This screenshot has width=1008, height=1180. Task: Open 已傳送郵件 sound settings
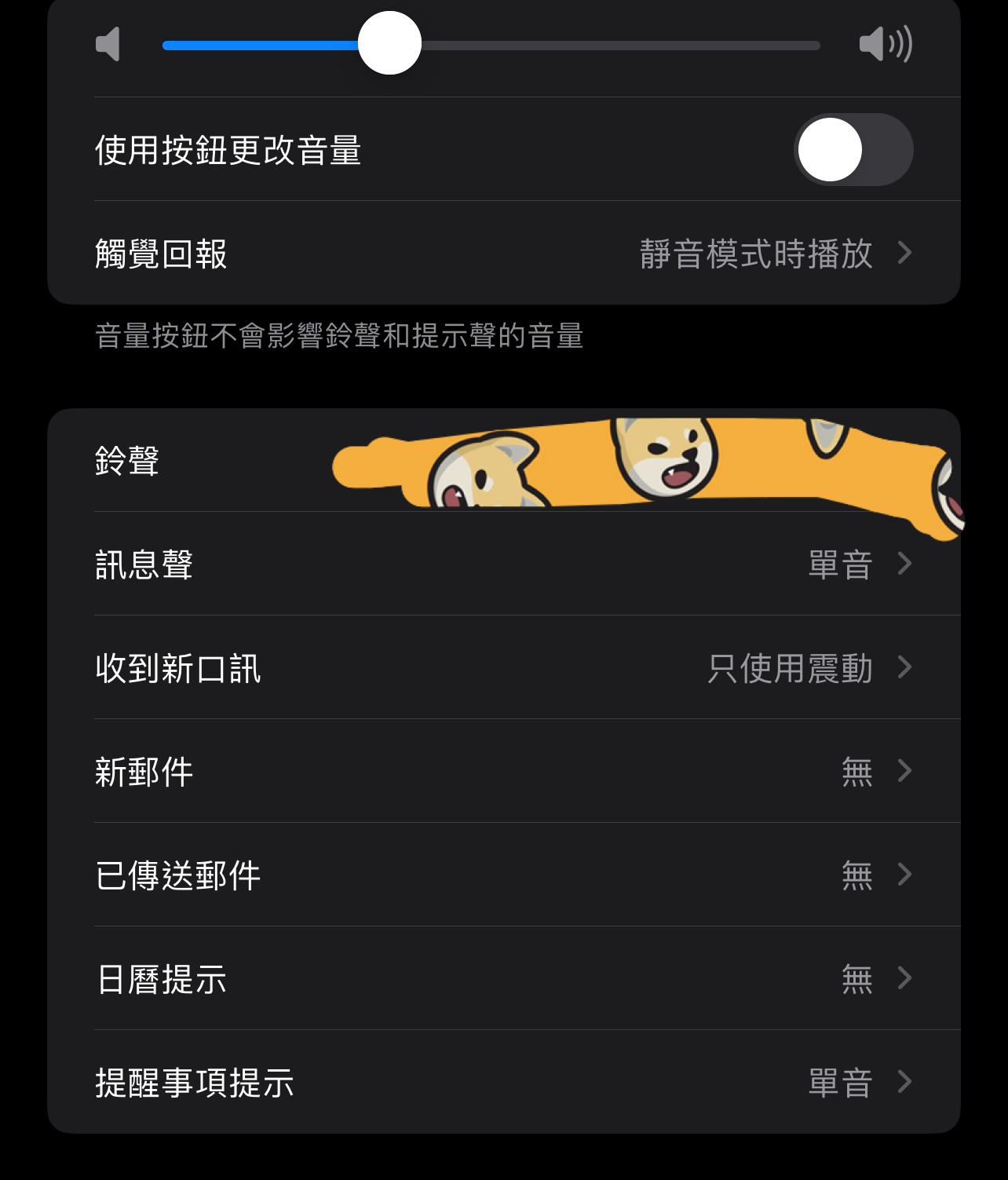pos(502,875)
